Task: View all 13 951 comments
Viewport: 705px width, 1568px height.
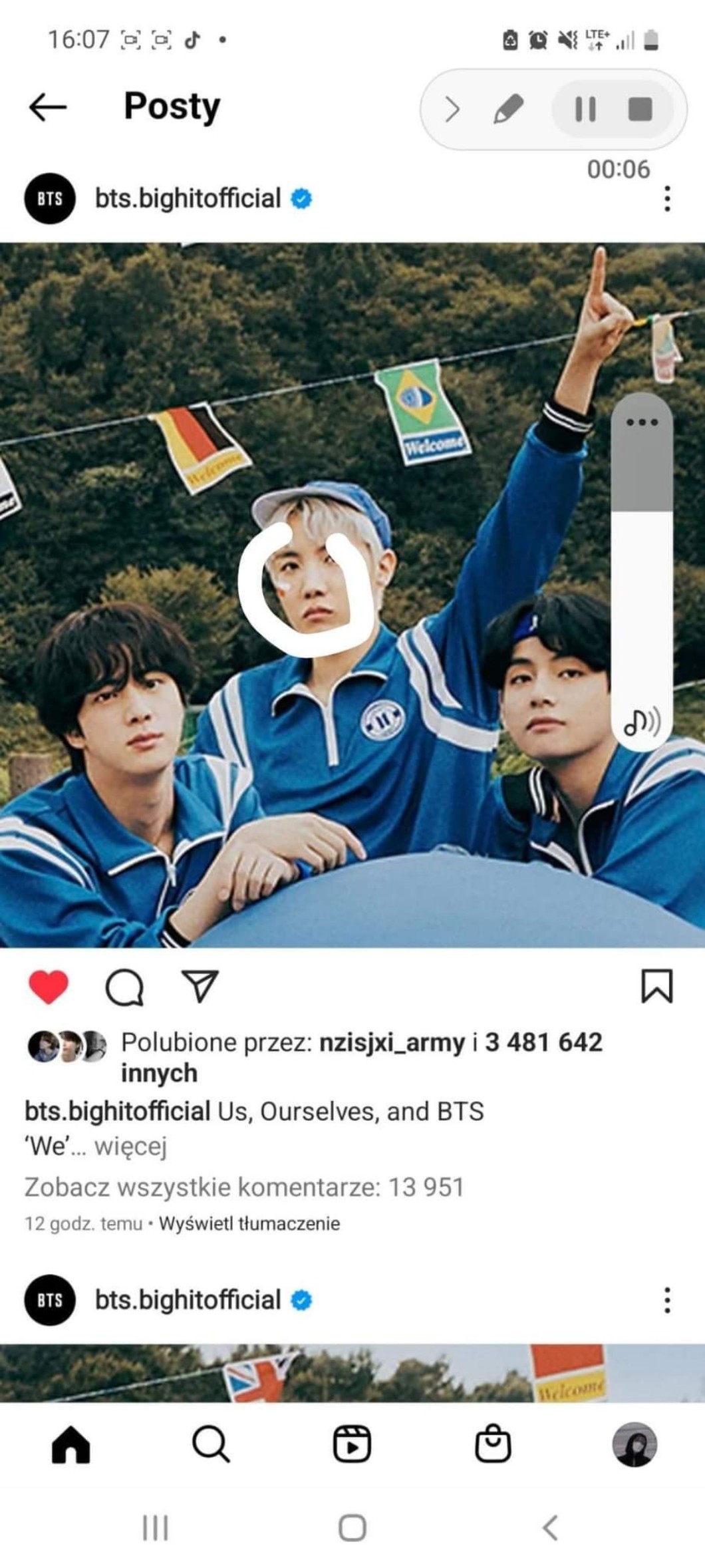Action: (x=244, y=1187)
